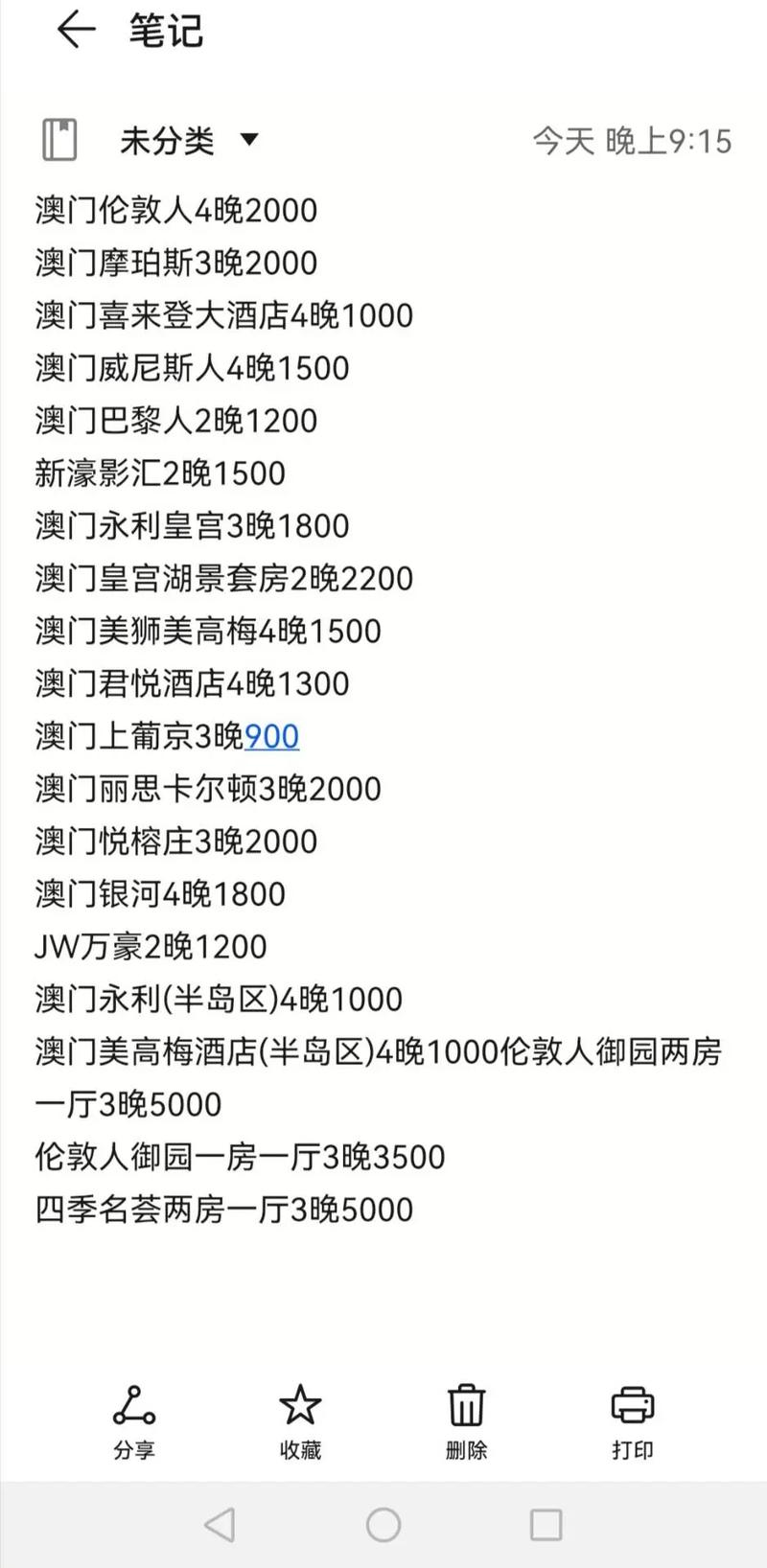Open recent apps from navigation bar
Image resolution: width=767 pixels, height=1568 pixels.
546,1525
